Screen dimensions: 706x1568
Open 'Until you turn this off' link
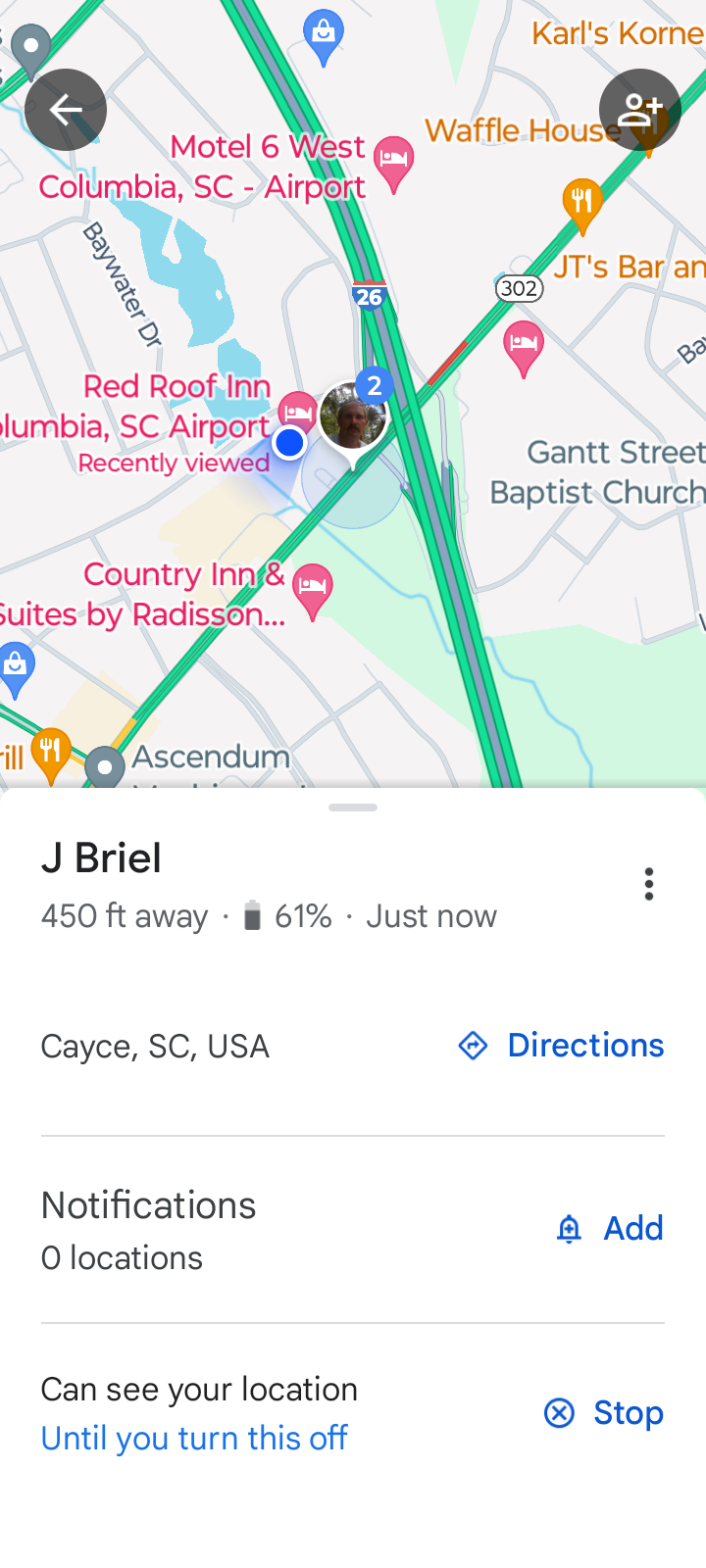point(194,1438)
